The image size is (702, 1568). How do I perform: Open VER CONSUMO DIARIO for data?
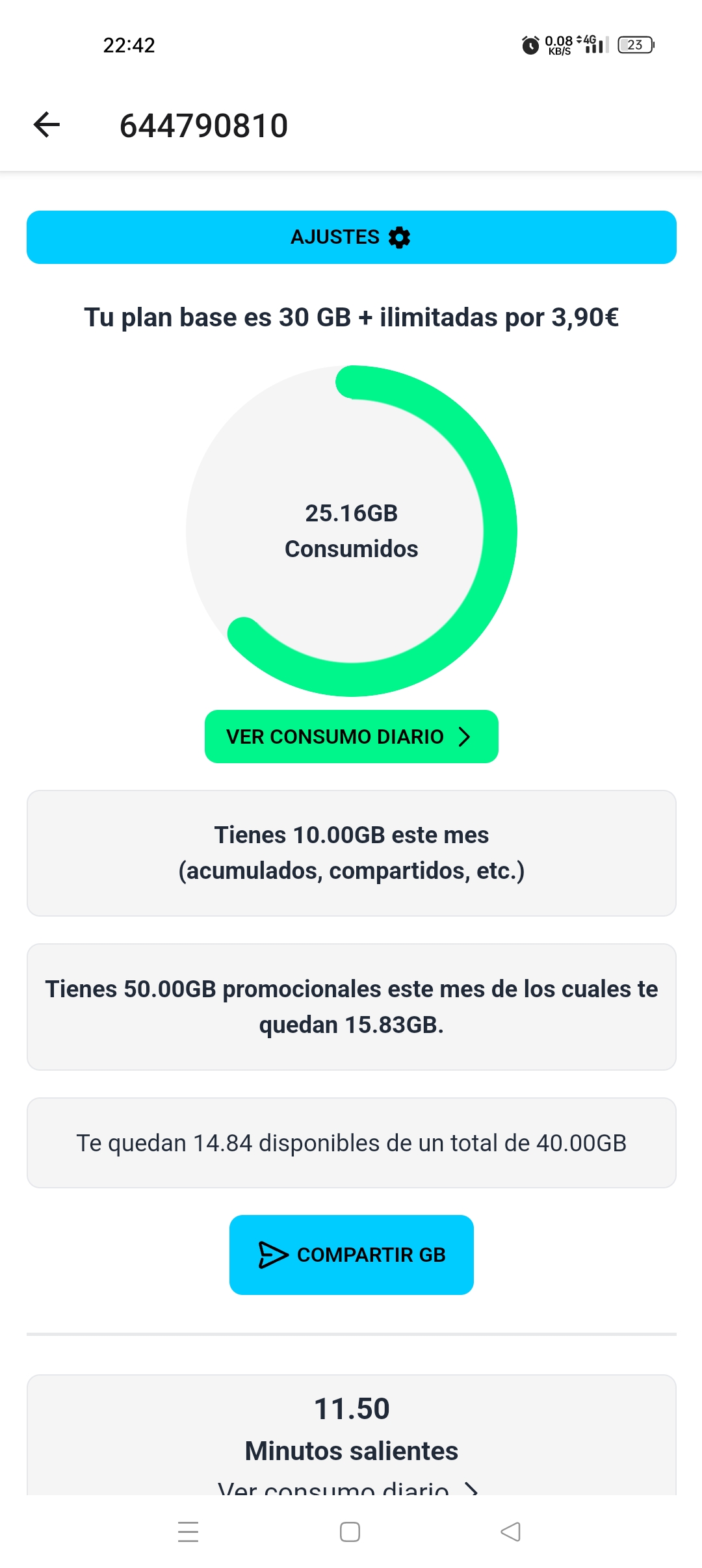351,737
